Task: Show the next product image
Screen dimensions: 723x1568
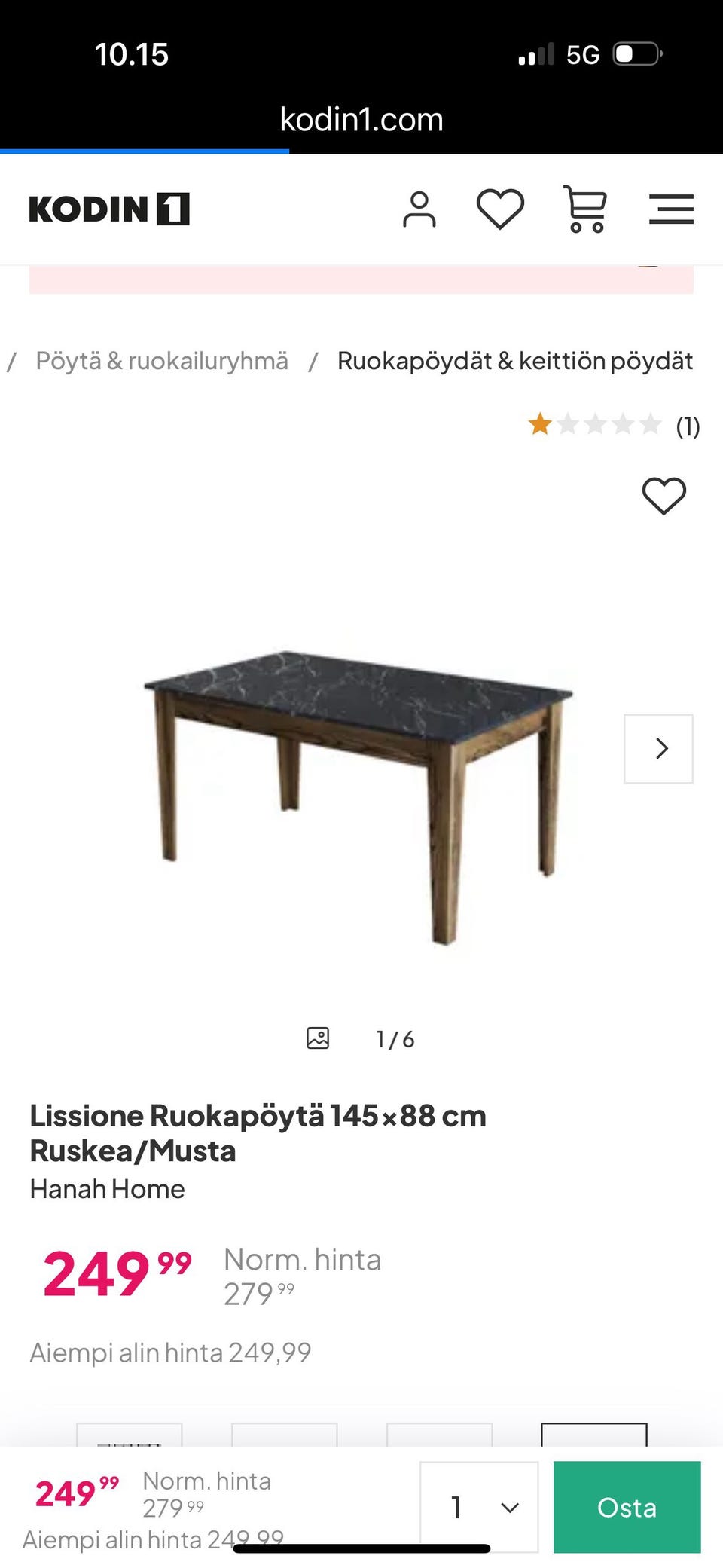Action: click(x=658, y=749)
